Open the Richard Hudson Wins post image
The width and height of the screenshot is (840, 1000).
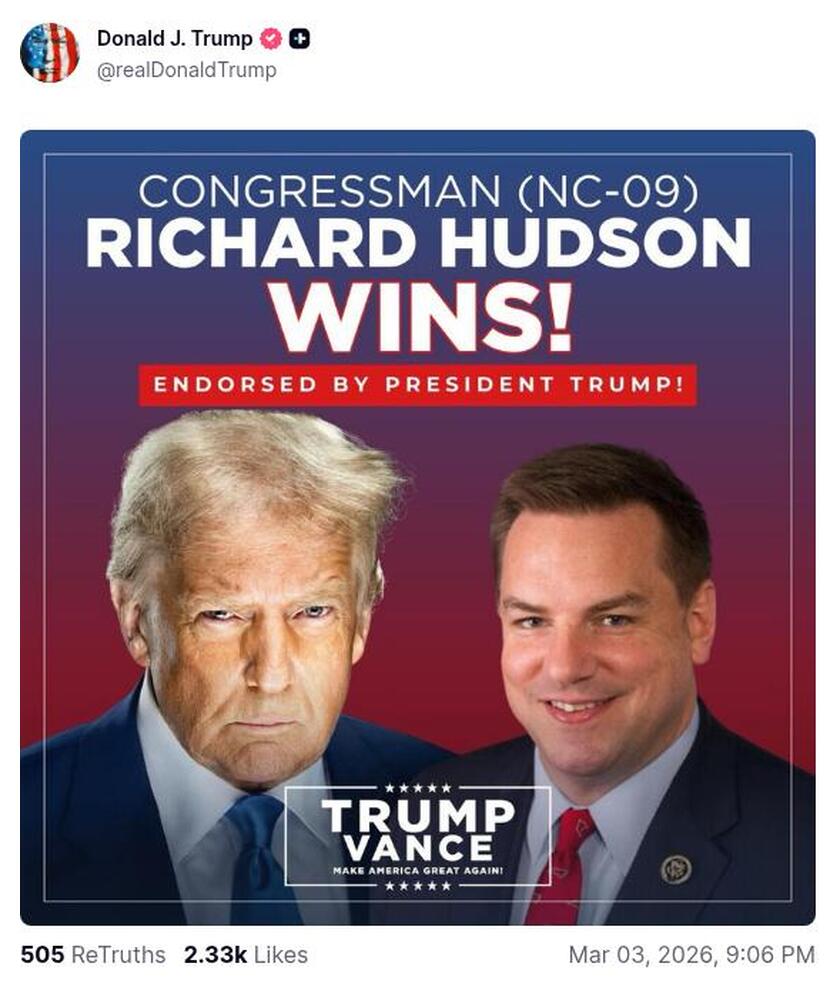point(417,527)
